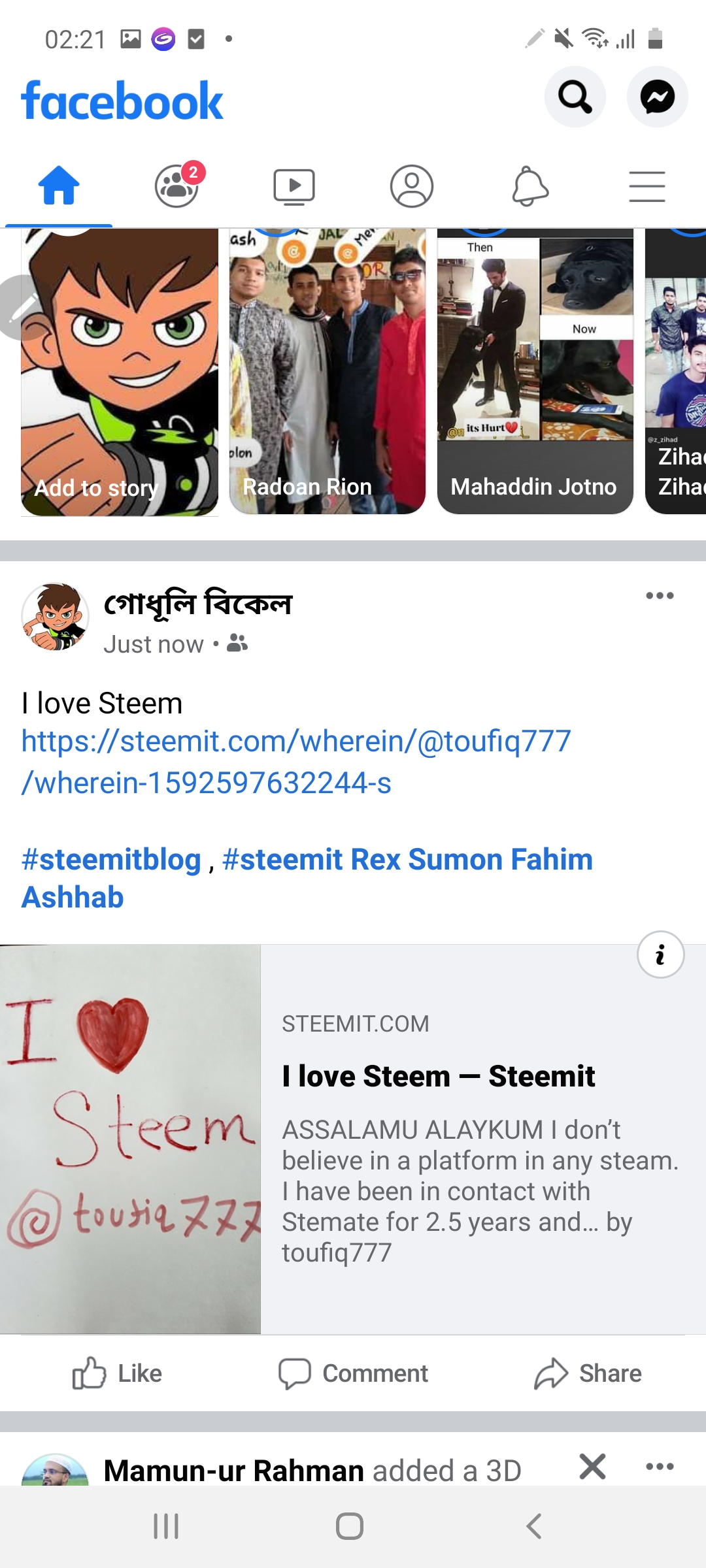Switch to the Groups tab
This screenshot has width=706, height=1568.
[177, 186]
